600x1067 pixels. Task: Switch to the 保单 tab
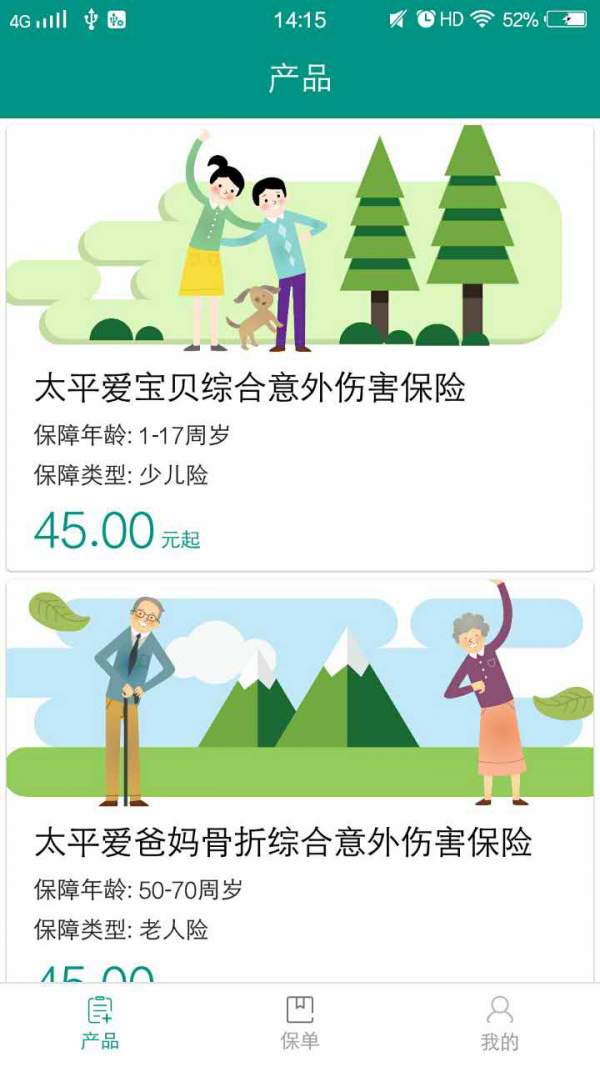(300, 1024)
